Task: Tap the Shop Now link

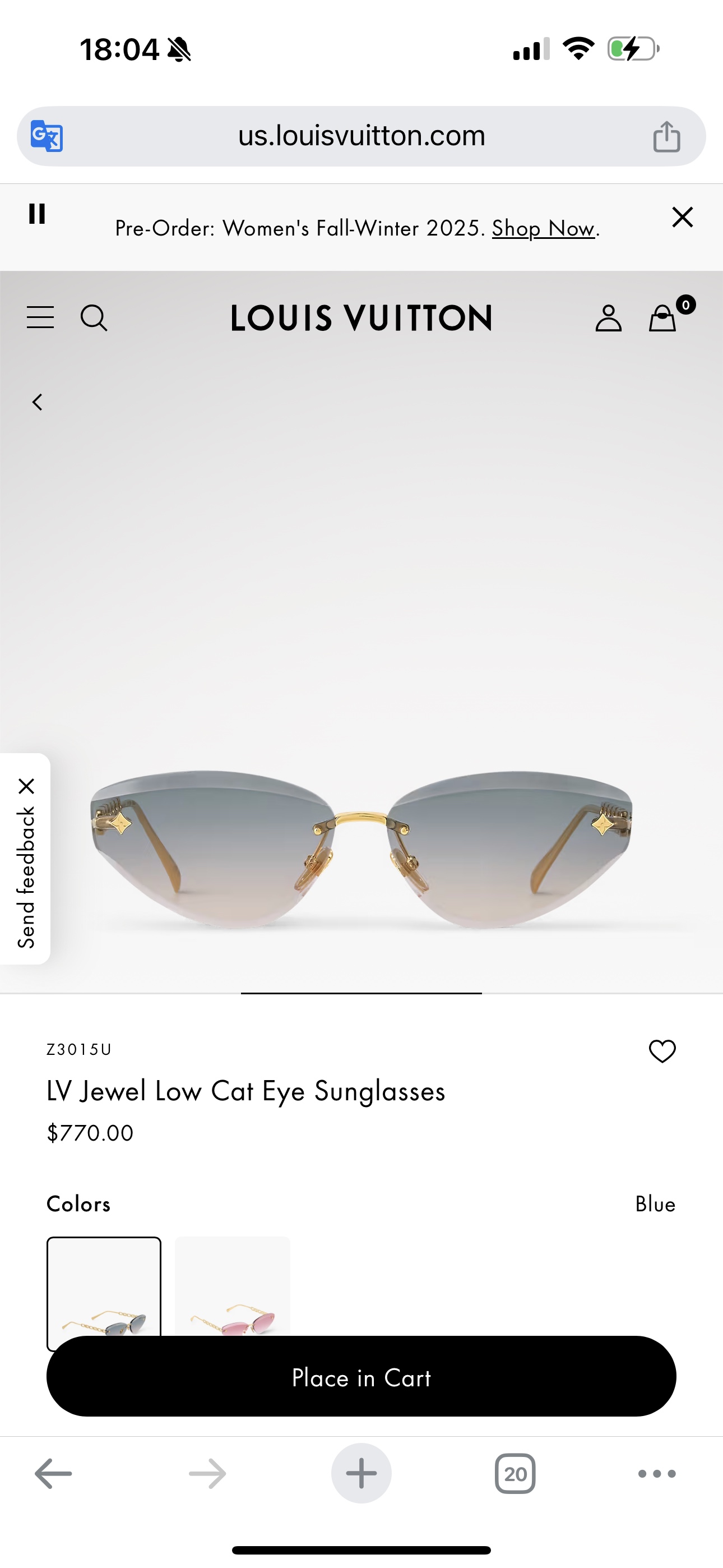Action: coord(543,229)
